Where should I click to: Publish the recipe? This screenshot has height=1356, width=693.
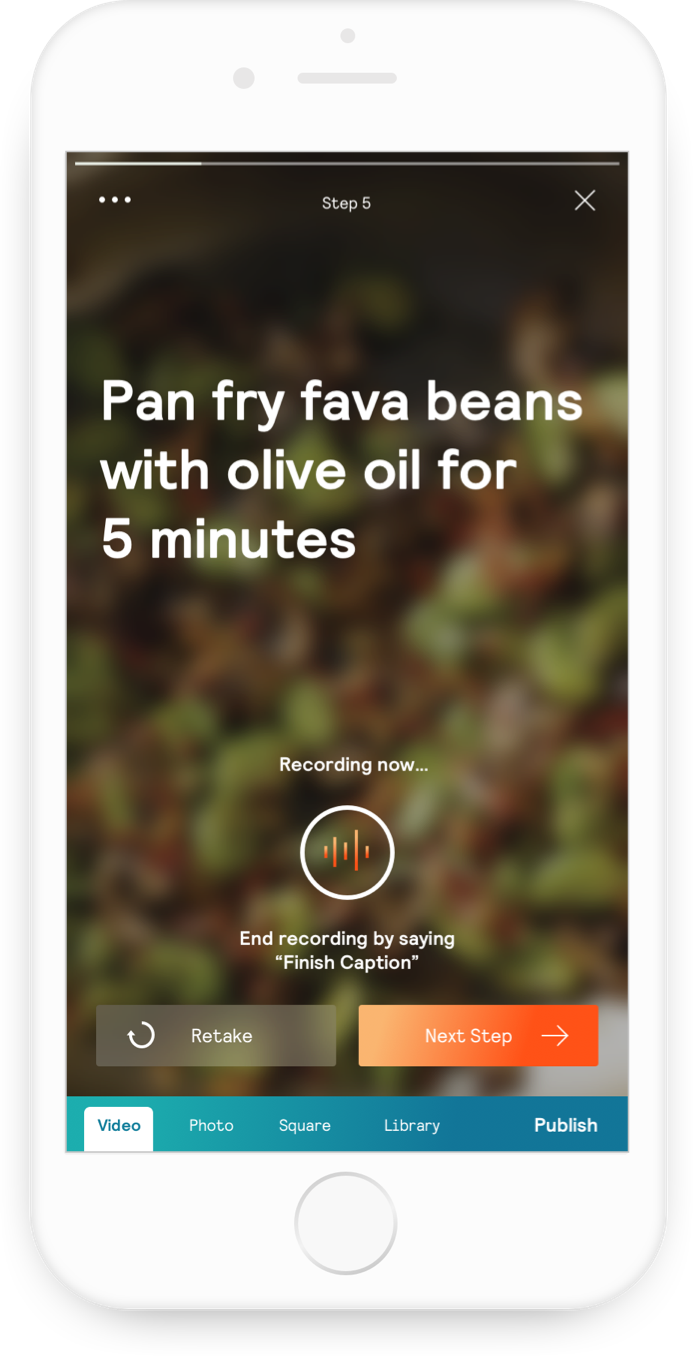click(565, 1125)
